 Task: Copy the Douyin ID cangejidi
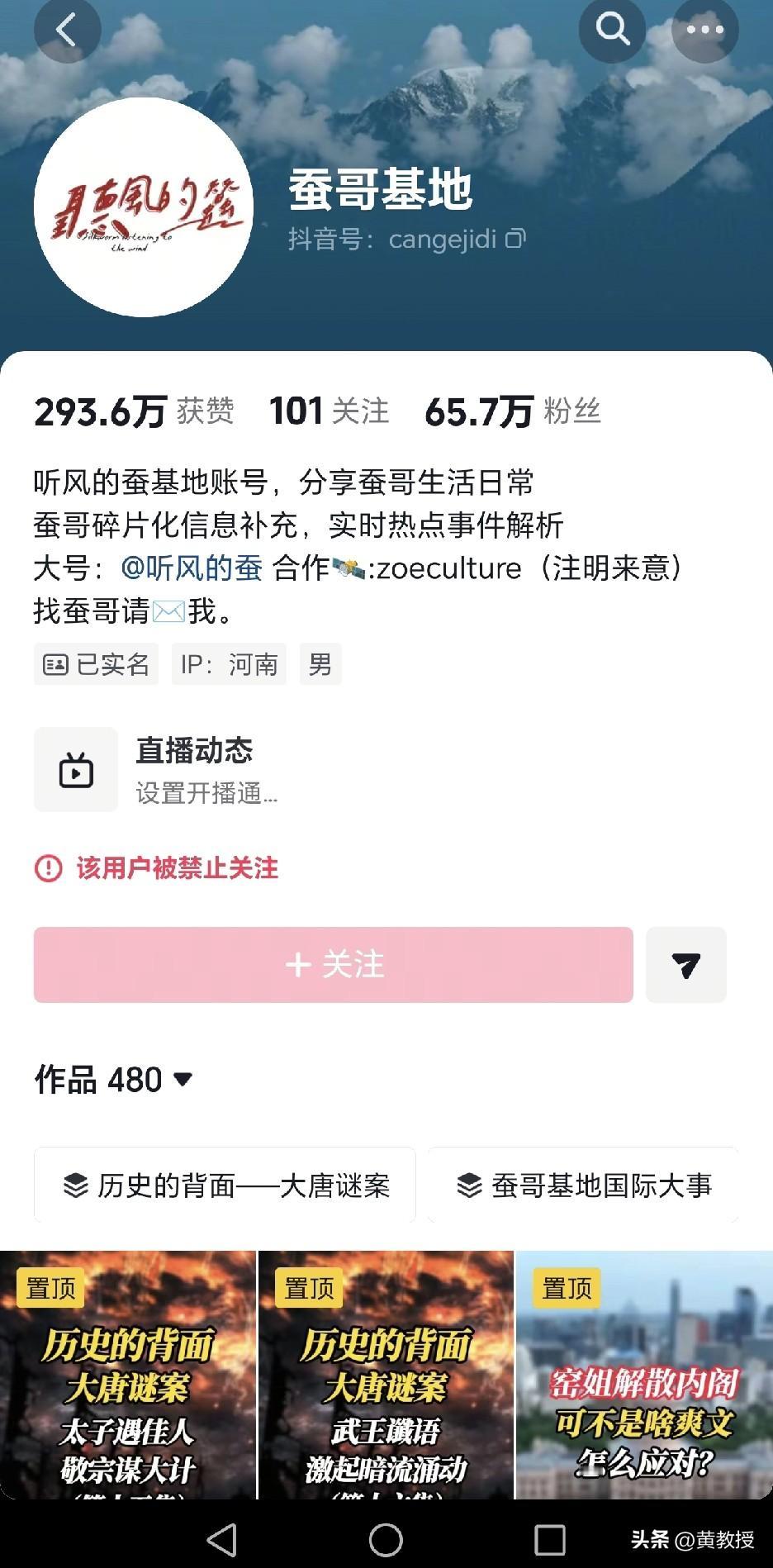point(517,239)
